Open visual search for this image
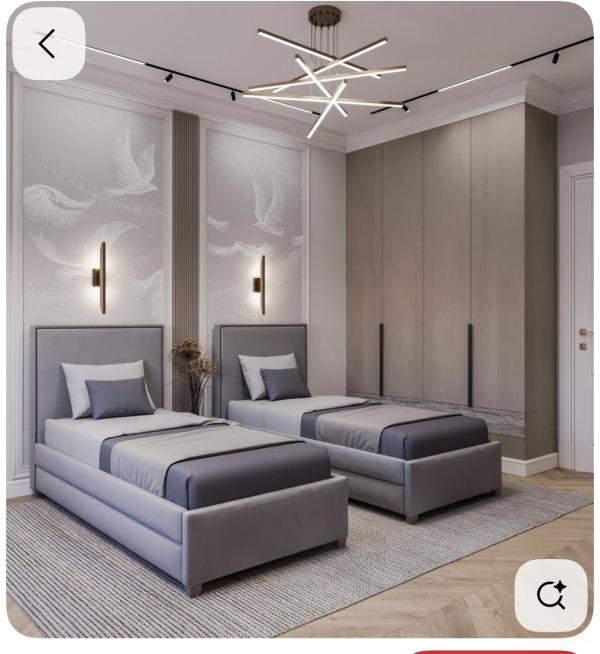This screenshot has width=600, height=654. click(x=551, y=595)
